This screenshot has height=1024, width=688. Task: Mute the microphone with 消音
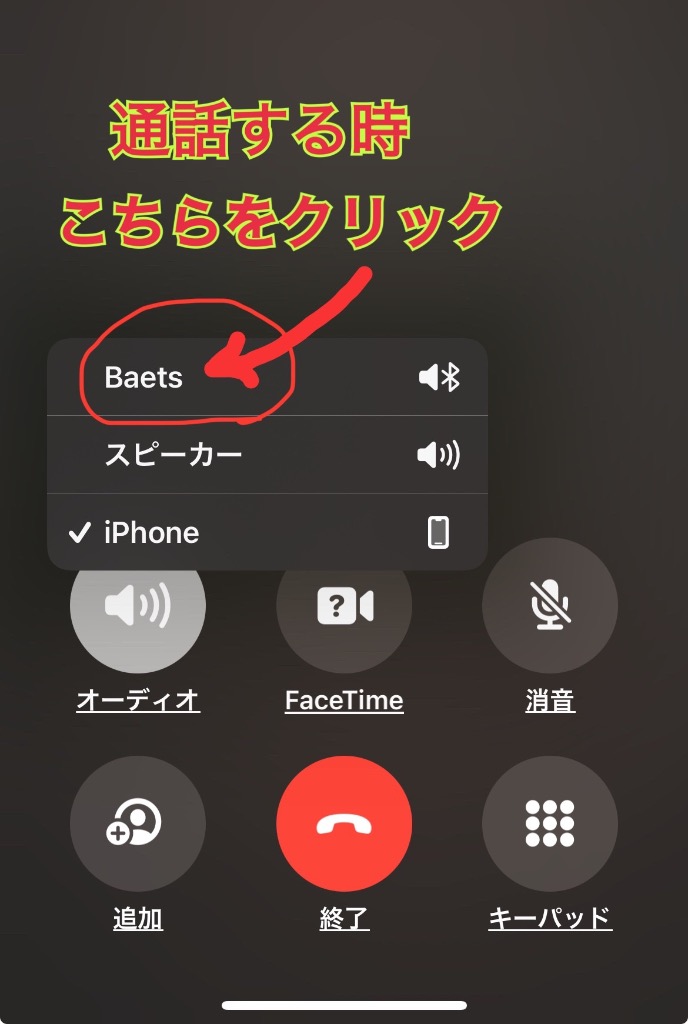(549, 606)
